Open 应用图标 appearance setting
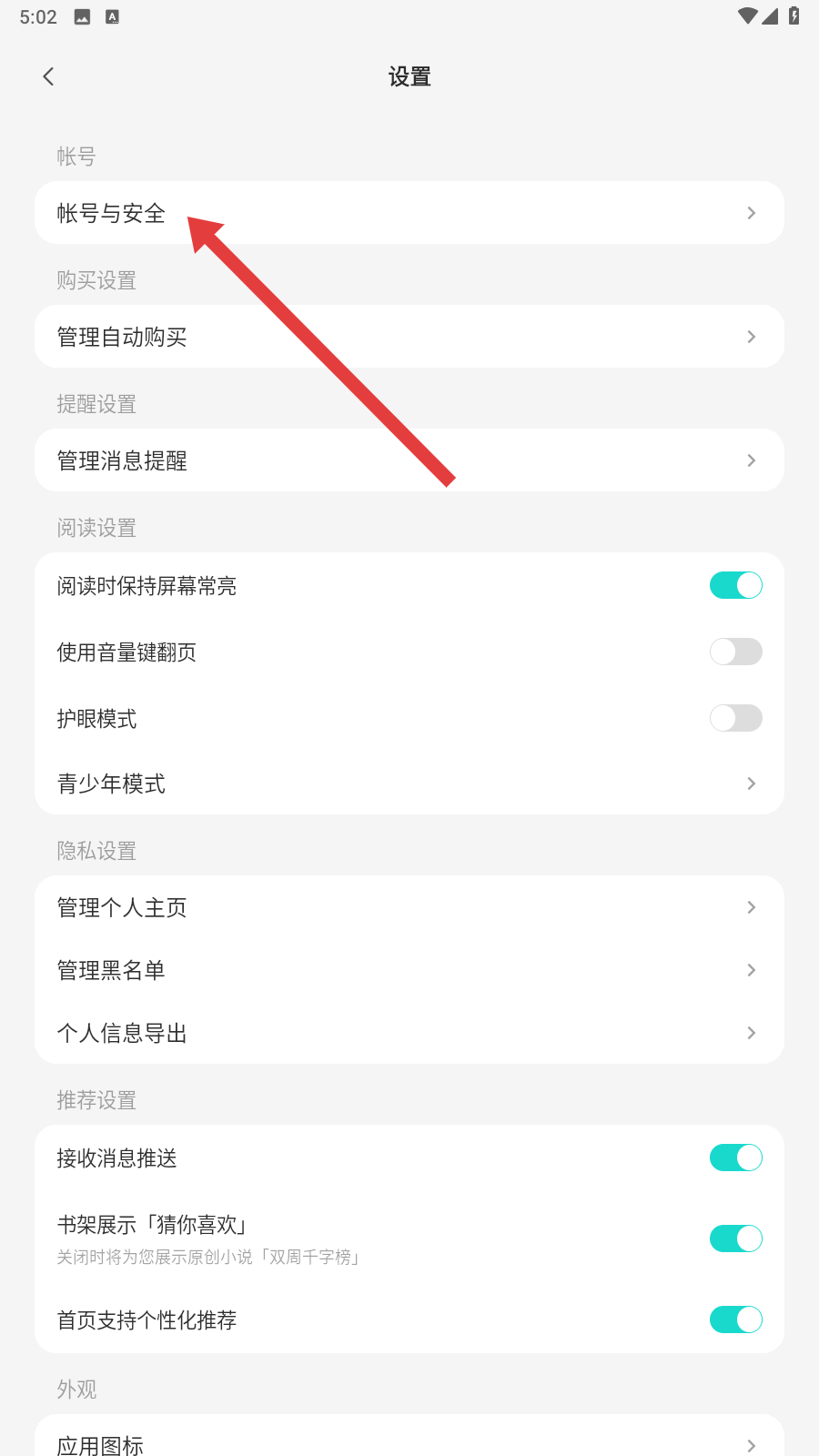 tap(409, 1444)
